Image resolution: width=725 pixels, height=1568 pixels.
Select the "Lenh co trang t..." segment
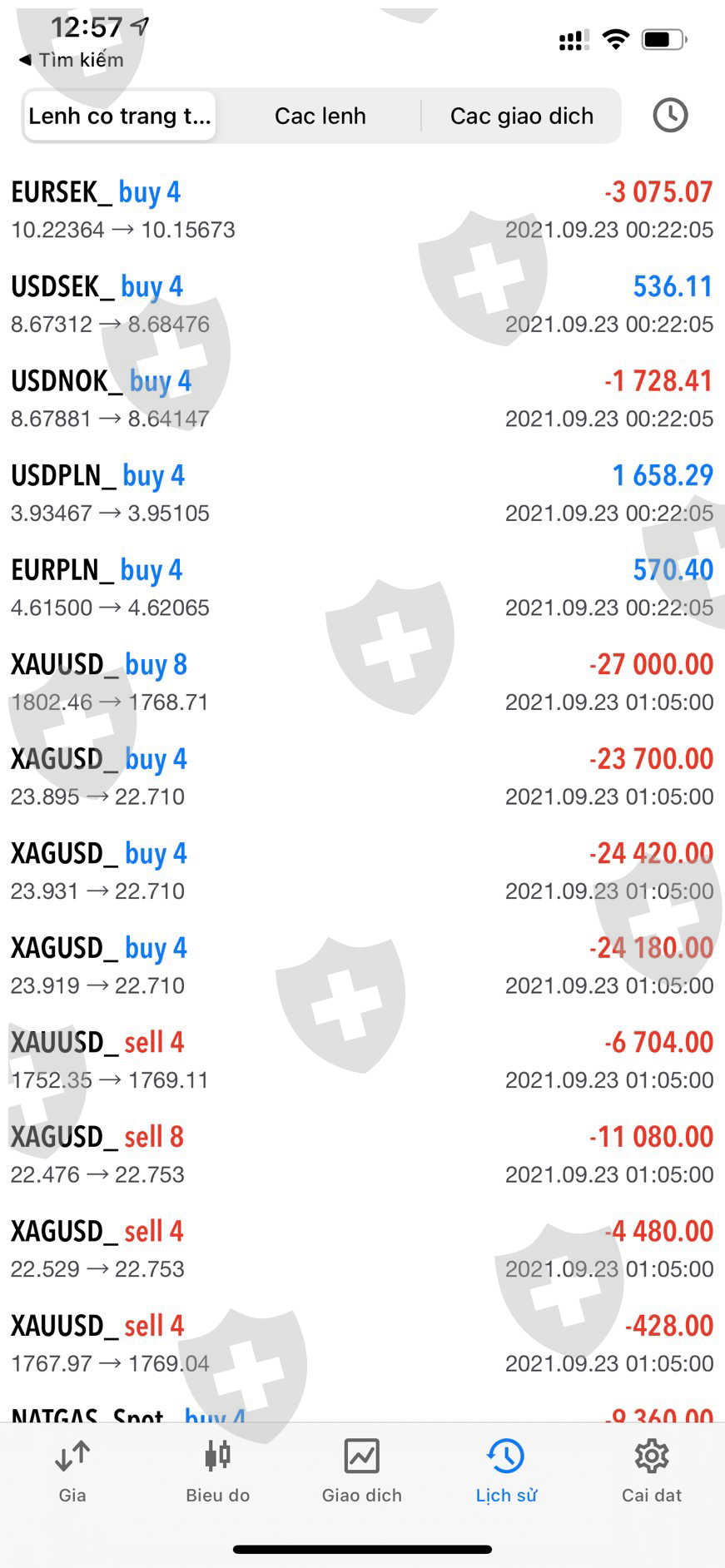pyautogui.click(x=120, y=116)
